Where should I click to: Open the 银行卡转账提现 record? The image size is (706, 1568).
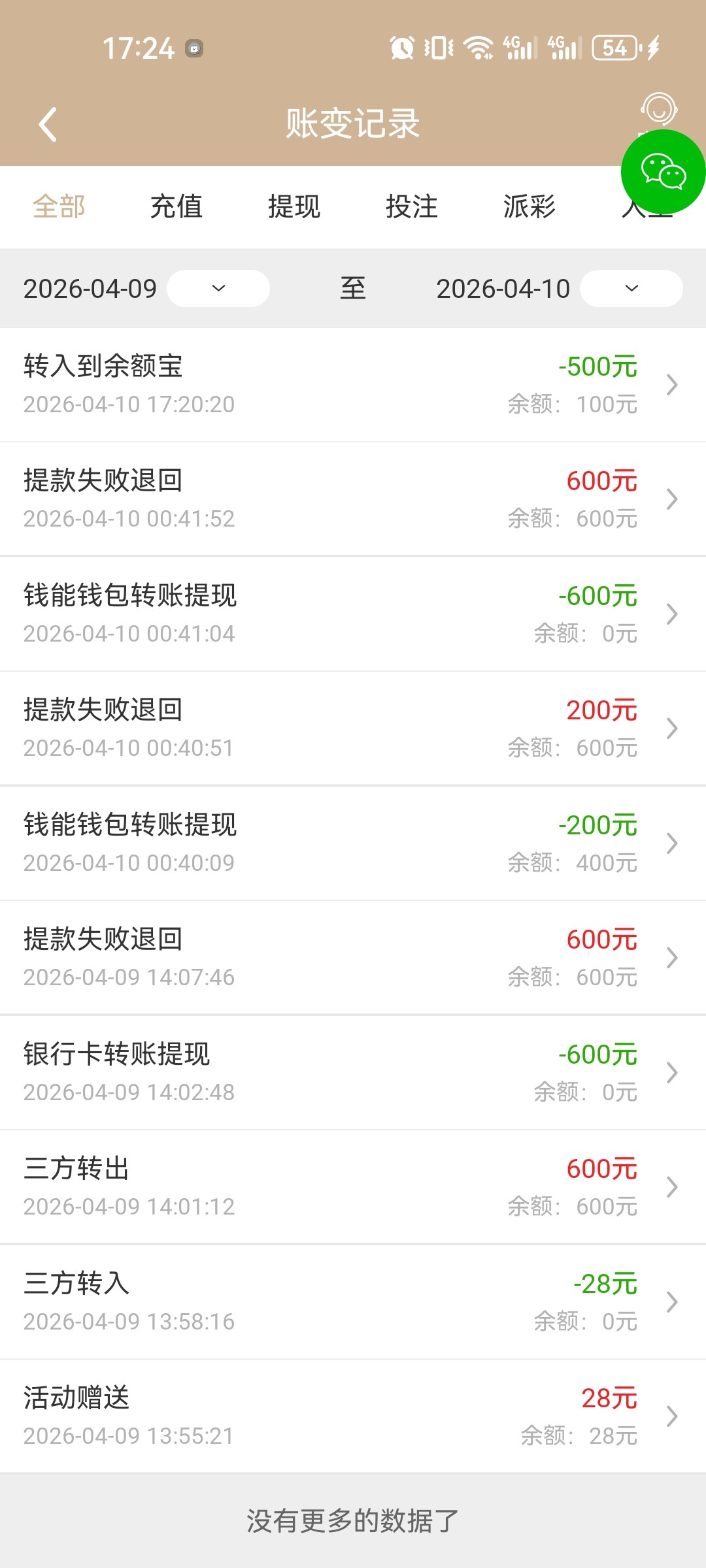(353, 1073)
